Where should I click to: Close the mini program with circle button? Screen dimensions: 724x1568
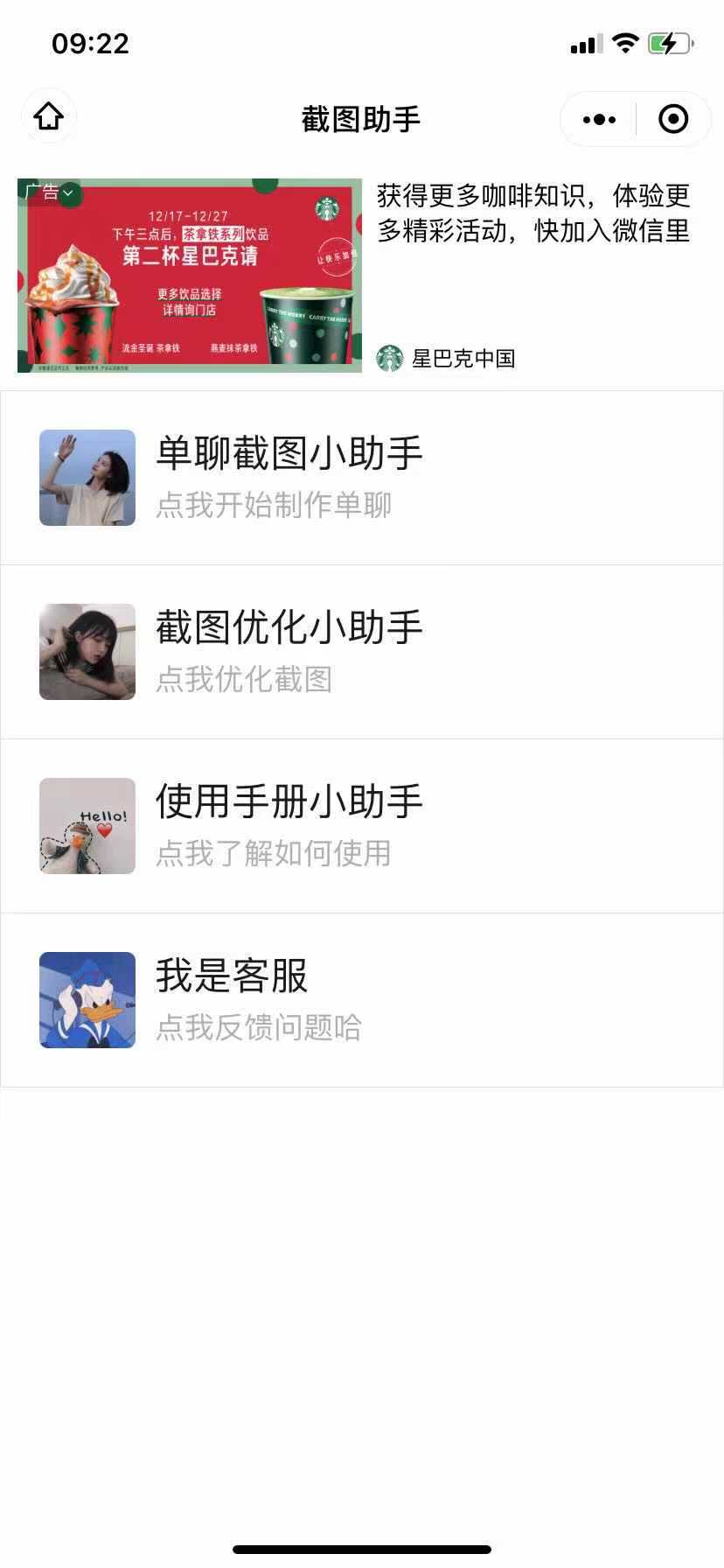coord(672,119)
